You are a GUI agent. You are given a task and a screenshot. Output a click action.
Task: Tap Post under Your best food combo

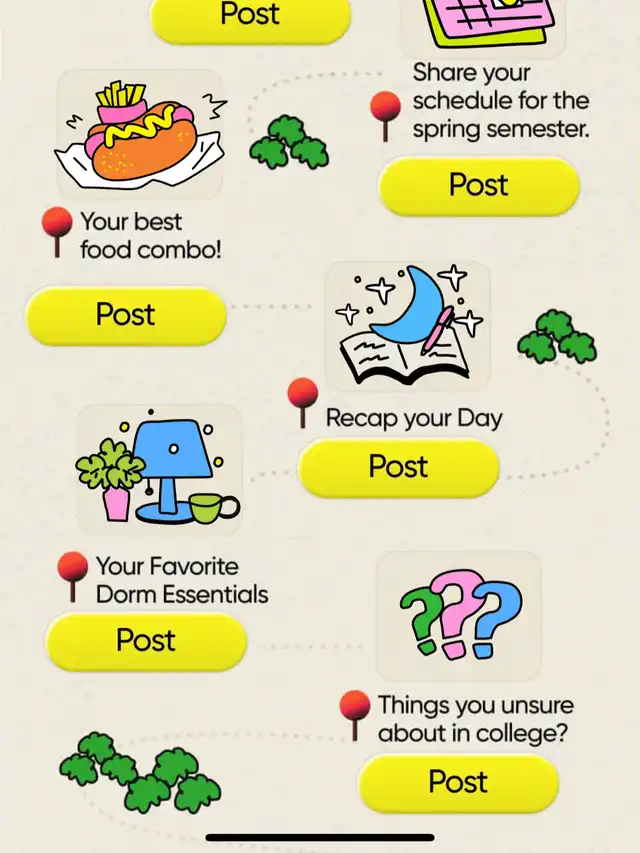pyautogui.click(x=126, y=315)
